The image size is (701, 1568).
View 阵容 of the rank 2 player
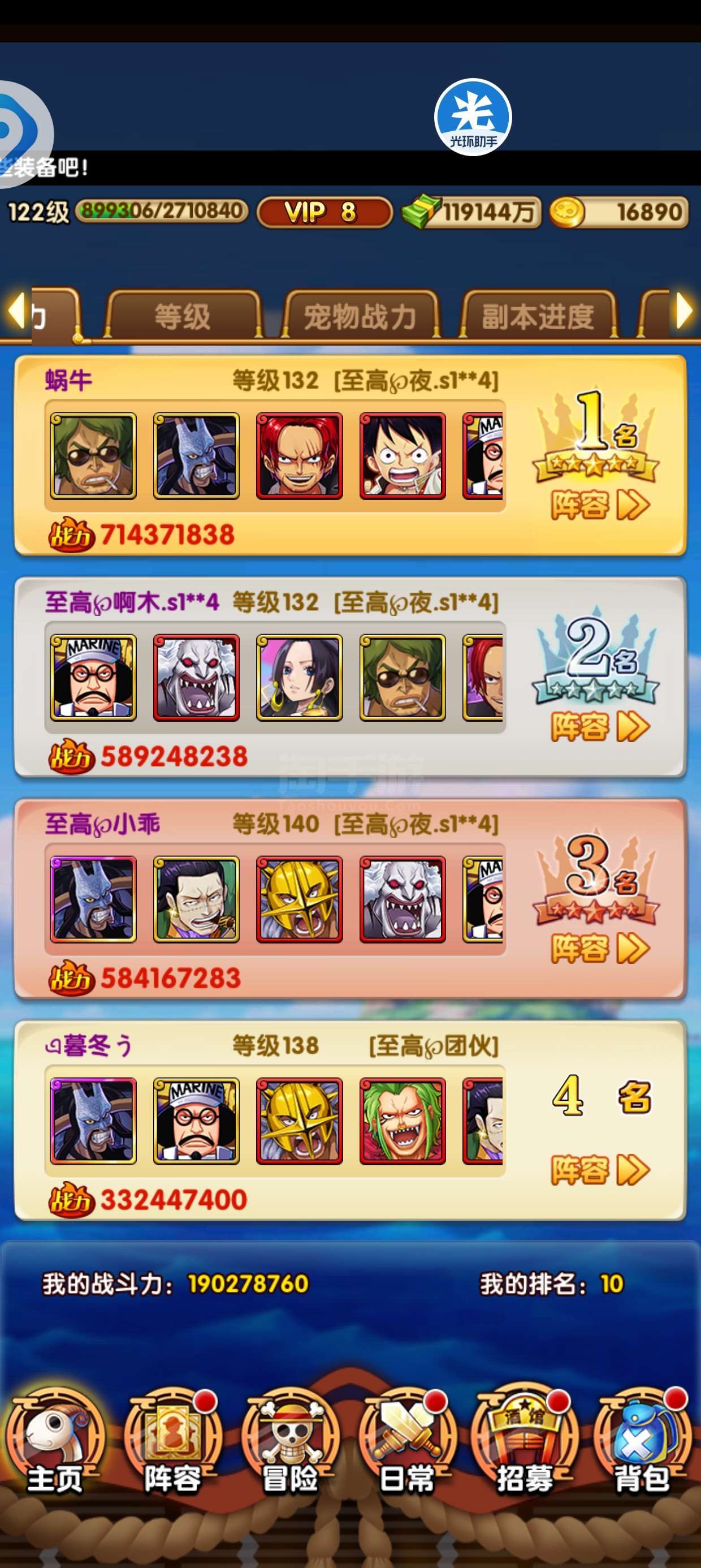pyautogui.click(x=599, y=726)
